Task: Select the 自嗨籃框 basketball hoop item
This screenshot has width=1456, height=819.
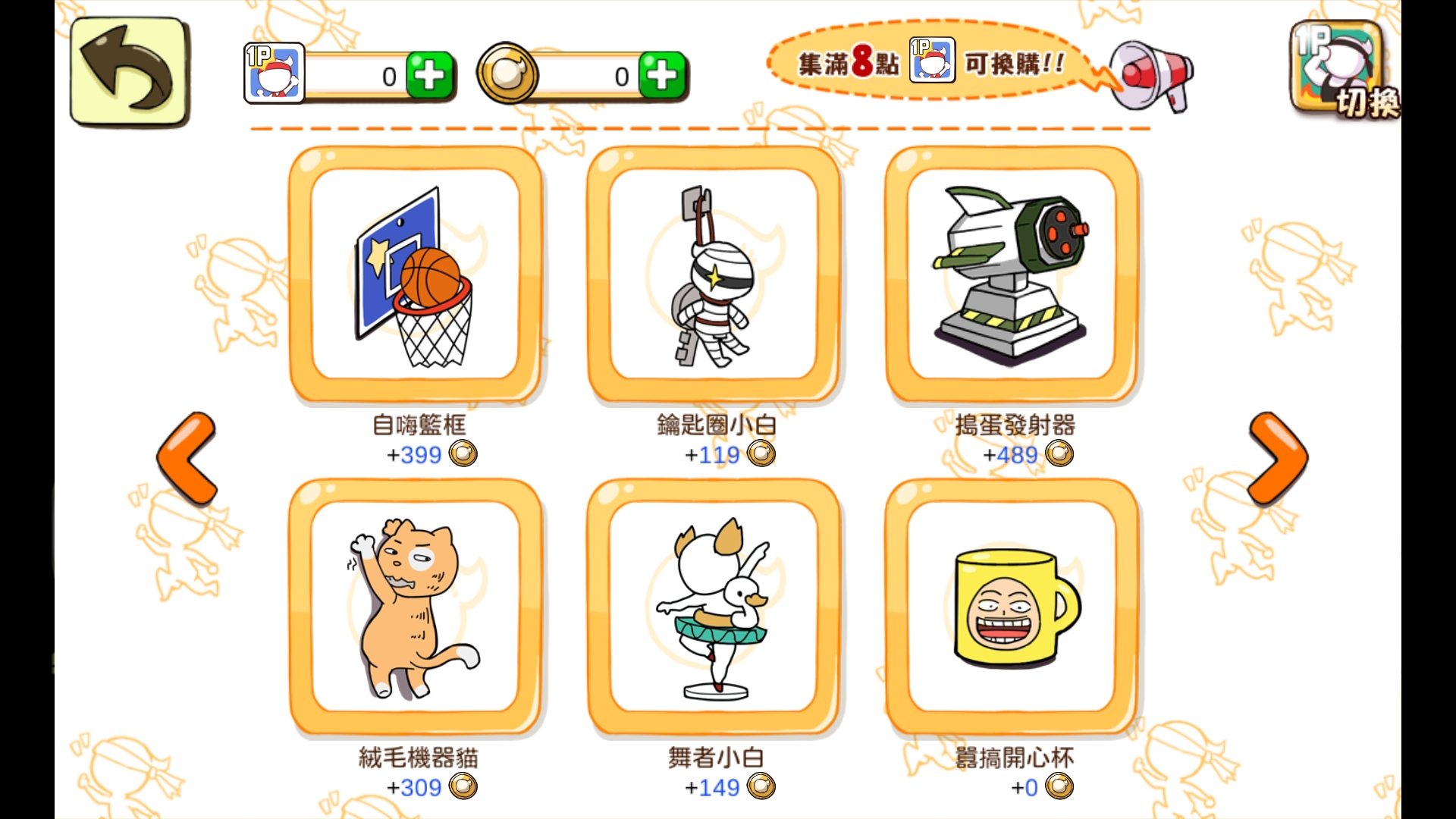Action: click(416, 275)
